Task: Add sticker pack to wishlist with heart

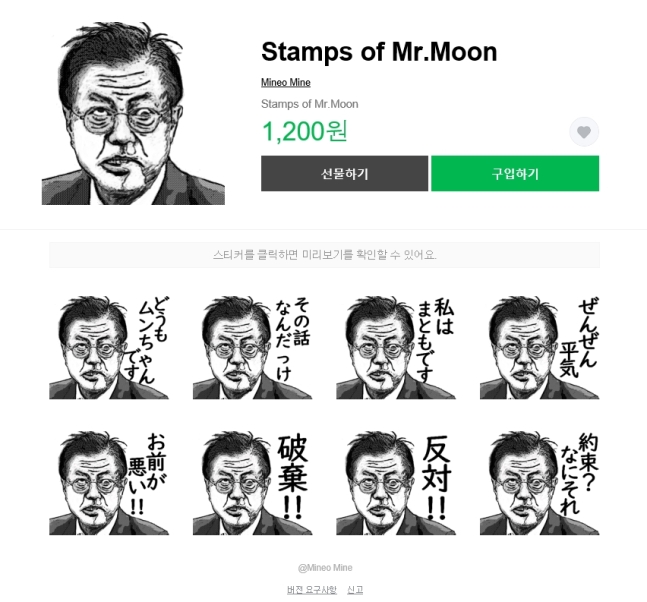Action: [x=584, y=132]
